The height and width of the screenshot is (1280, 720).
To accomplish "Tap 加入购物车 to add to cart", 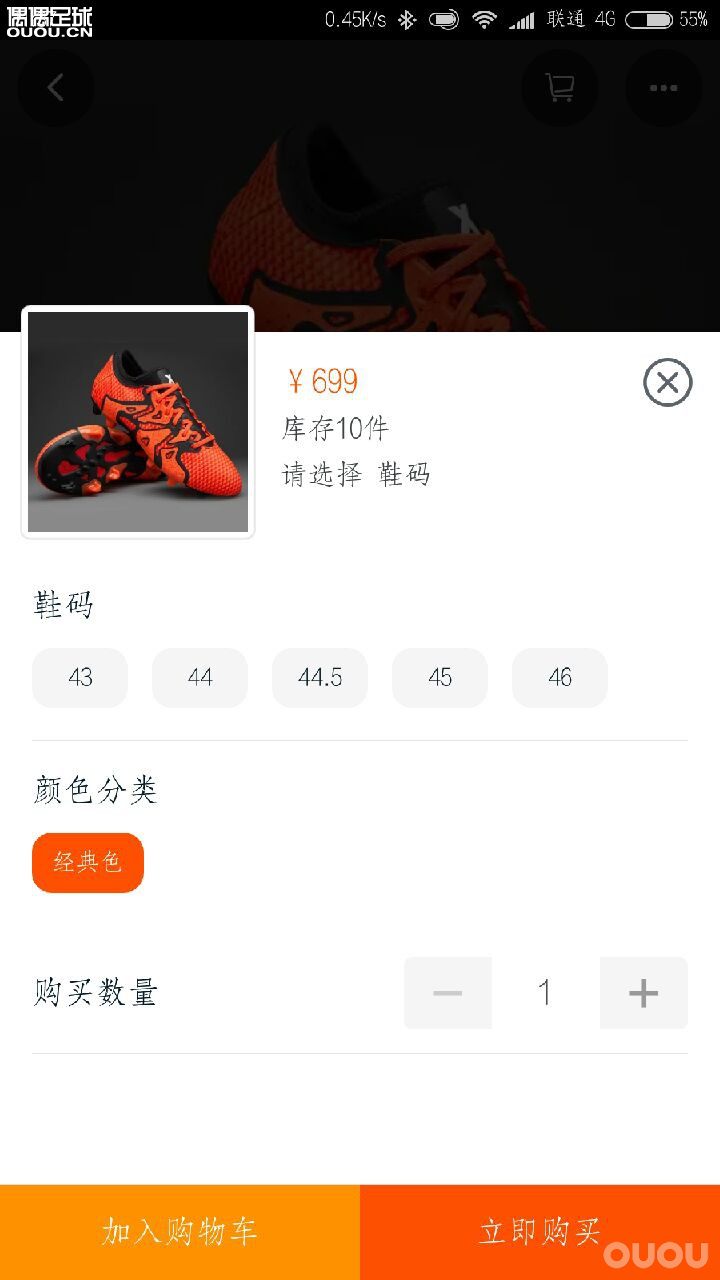I will [180, 1232].
